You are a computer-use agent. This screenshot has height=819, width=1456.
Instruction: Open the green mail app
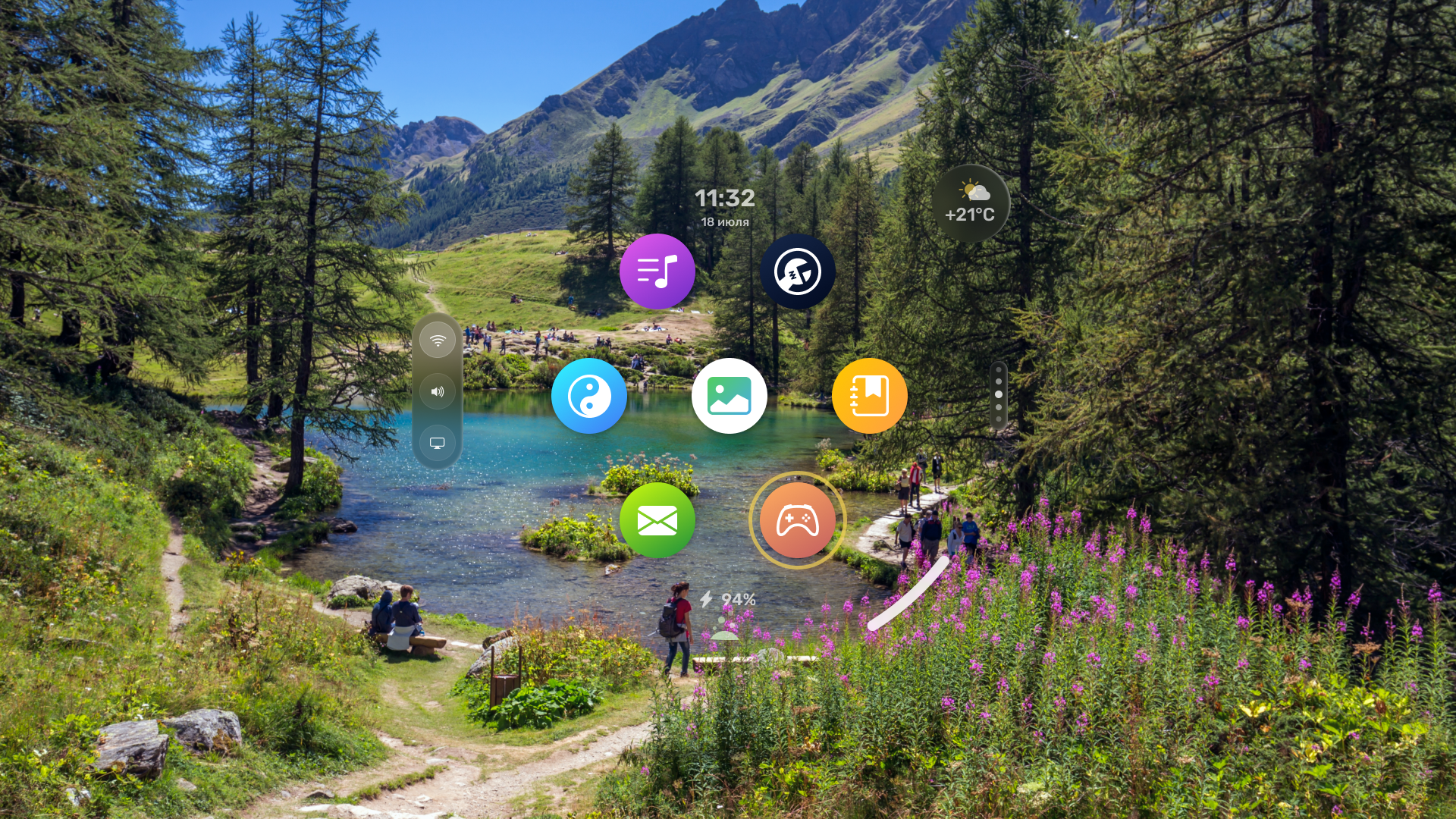click(x=657, y=521)
